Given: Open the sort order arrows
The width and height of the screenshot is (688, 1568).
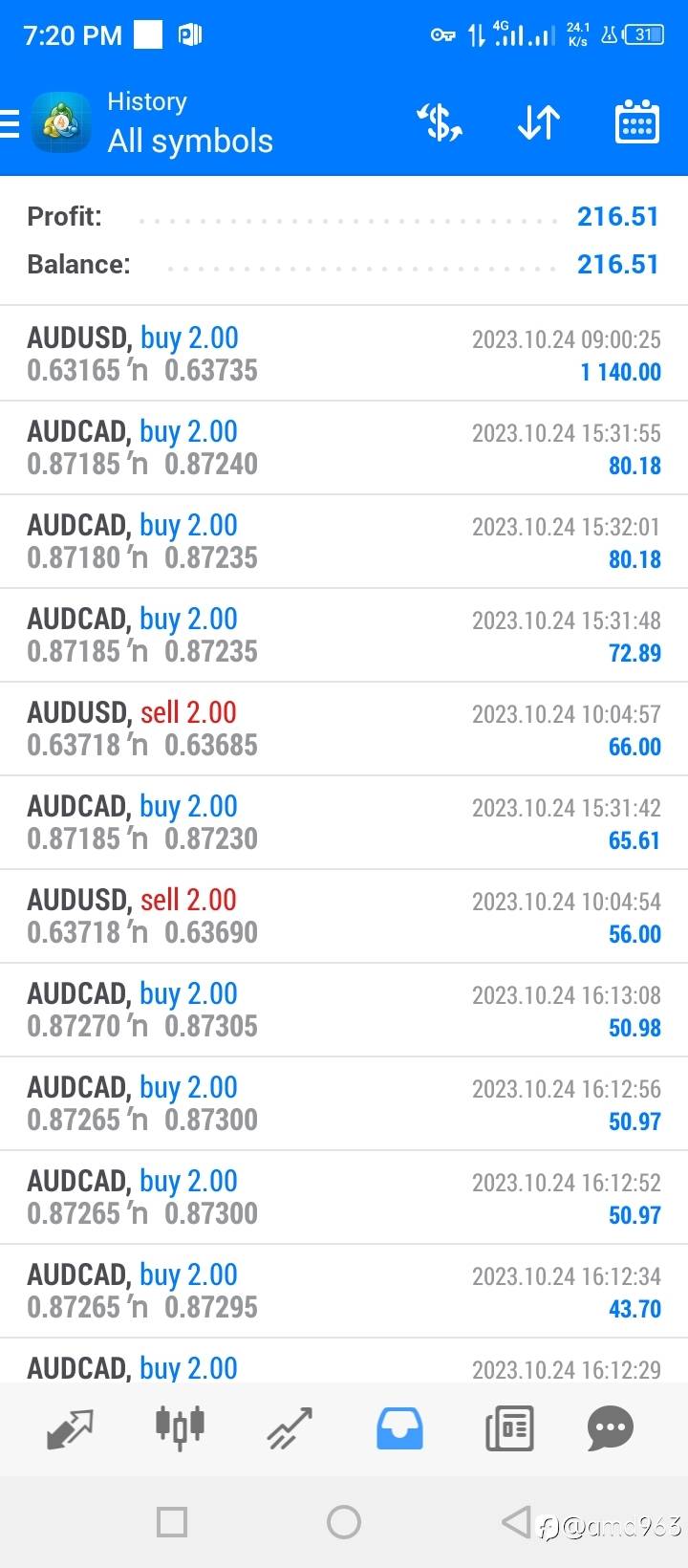Looking at the screenshot, I should 538,123.
